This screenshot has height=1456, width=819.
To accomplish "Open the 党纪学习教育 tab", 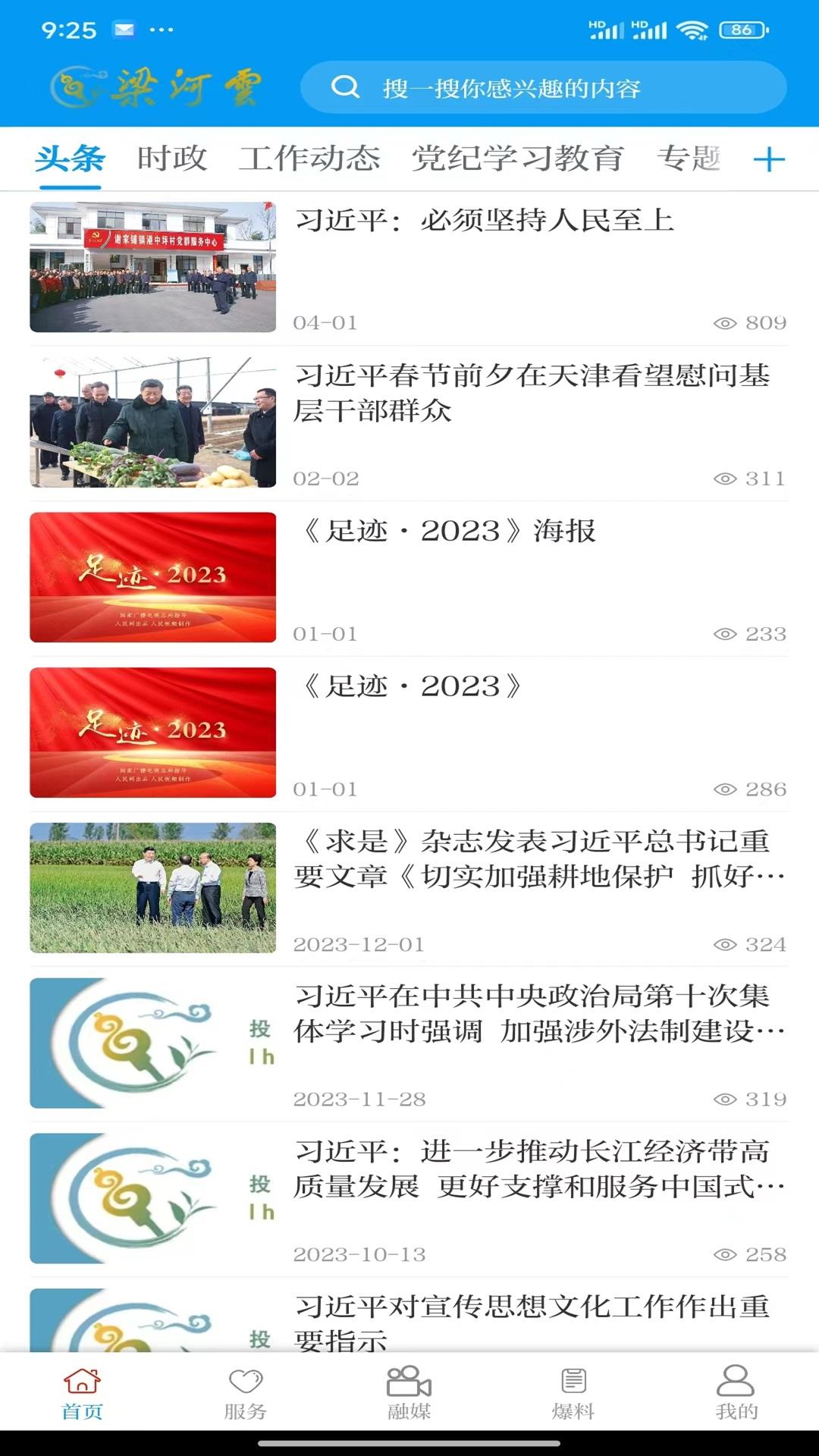I will (519, 158).
